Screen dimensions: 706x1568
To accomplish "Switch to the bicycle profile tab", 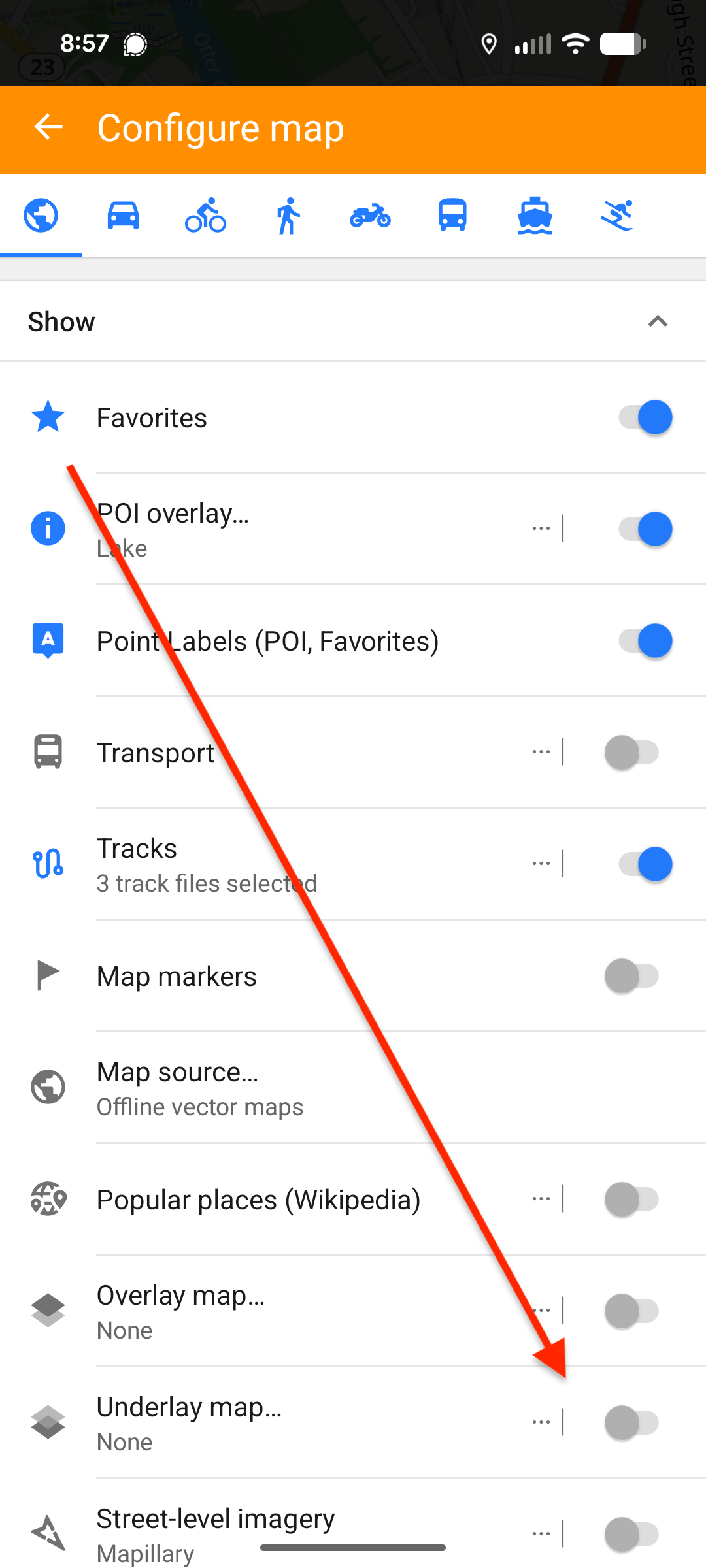I will point(205,216).
